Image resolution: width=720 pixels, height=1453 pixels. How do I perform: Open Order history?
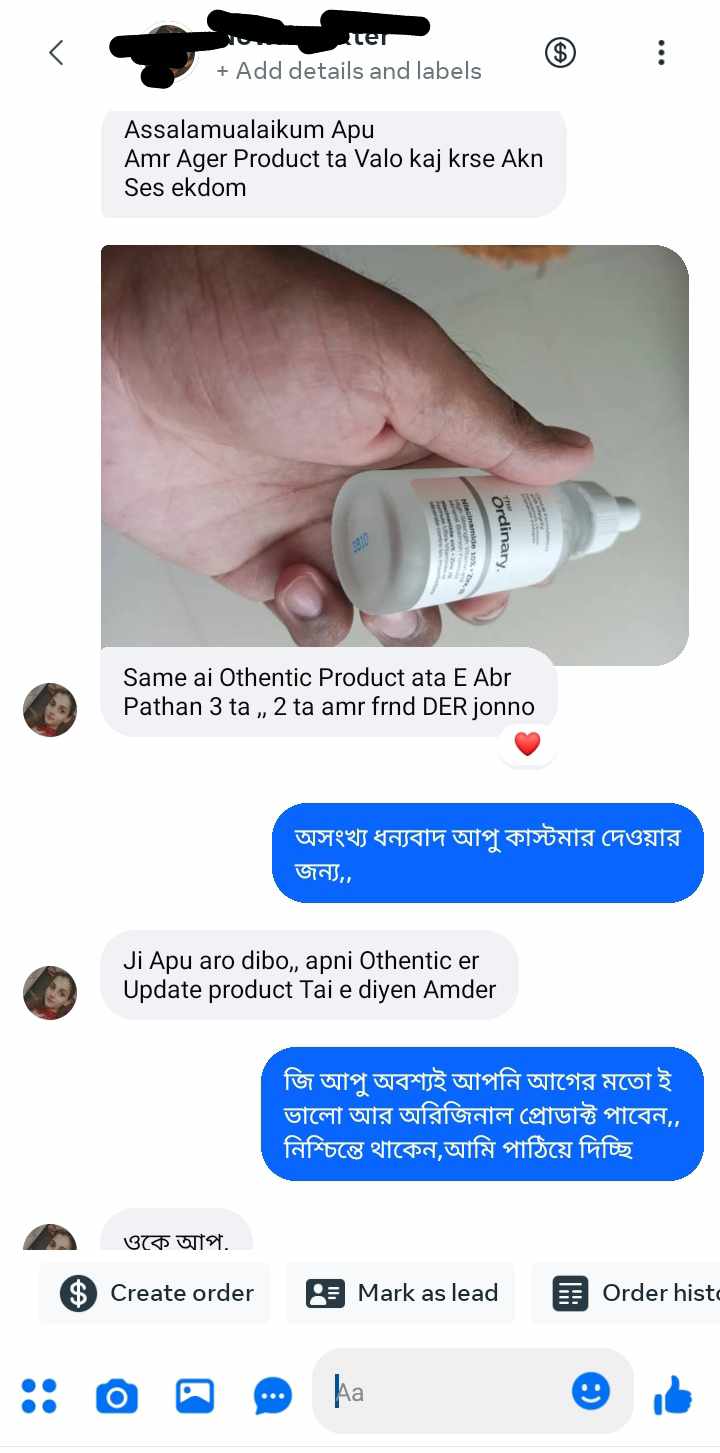(x=630, y=1293)
